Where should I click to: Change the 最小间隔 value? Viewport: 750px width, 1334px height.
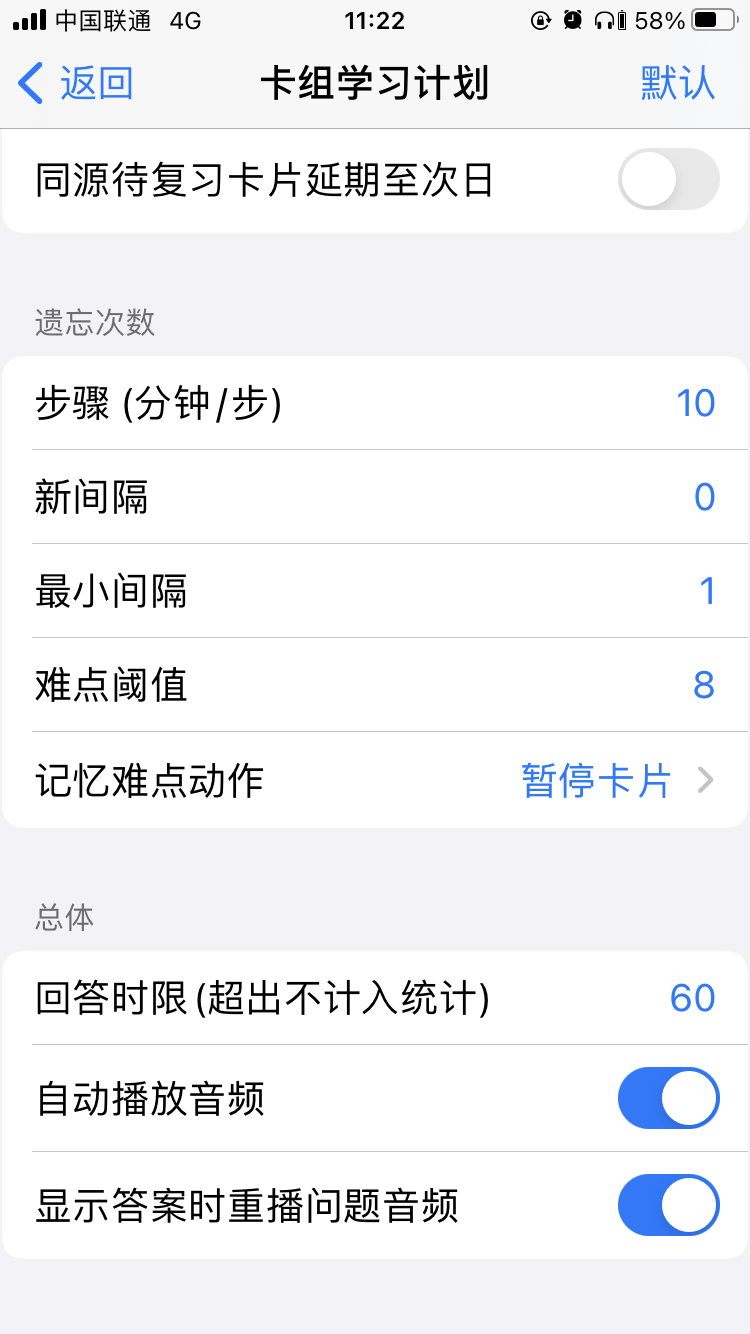[706, 591]
